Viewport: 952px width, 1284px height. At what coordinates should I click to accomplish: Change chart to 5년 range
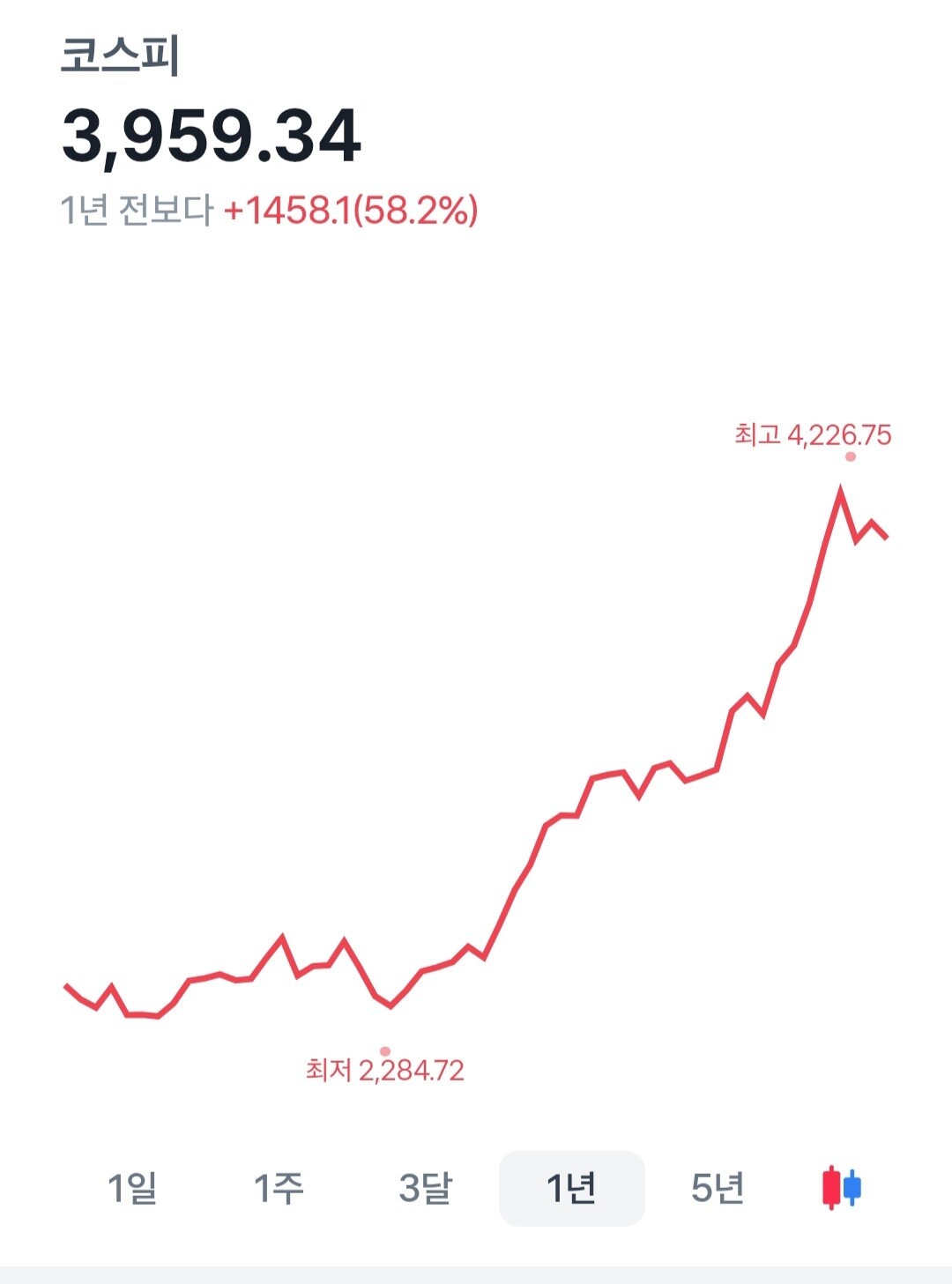pyautogui.click(x=718, y=1188)
